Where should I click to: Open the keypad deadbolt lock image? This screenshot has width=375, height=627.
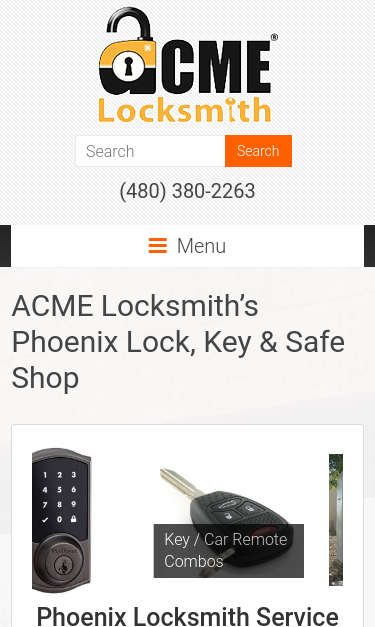pyautogui.click(x=62, y=520)
